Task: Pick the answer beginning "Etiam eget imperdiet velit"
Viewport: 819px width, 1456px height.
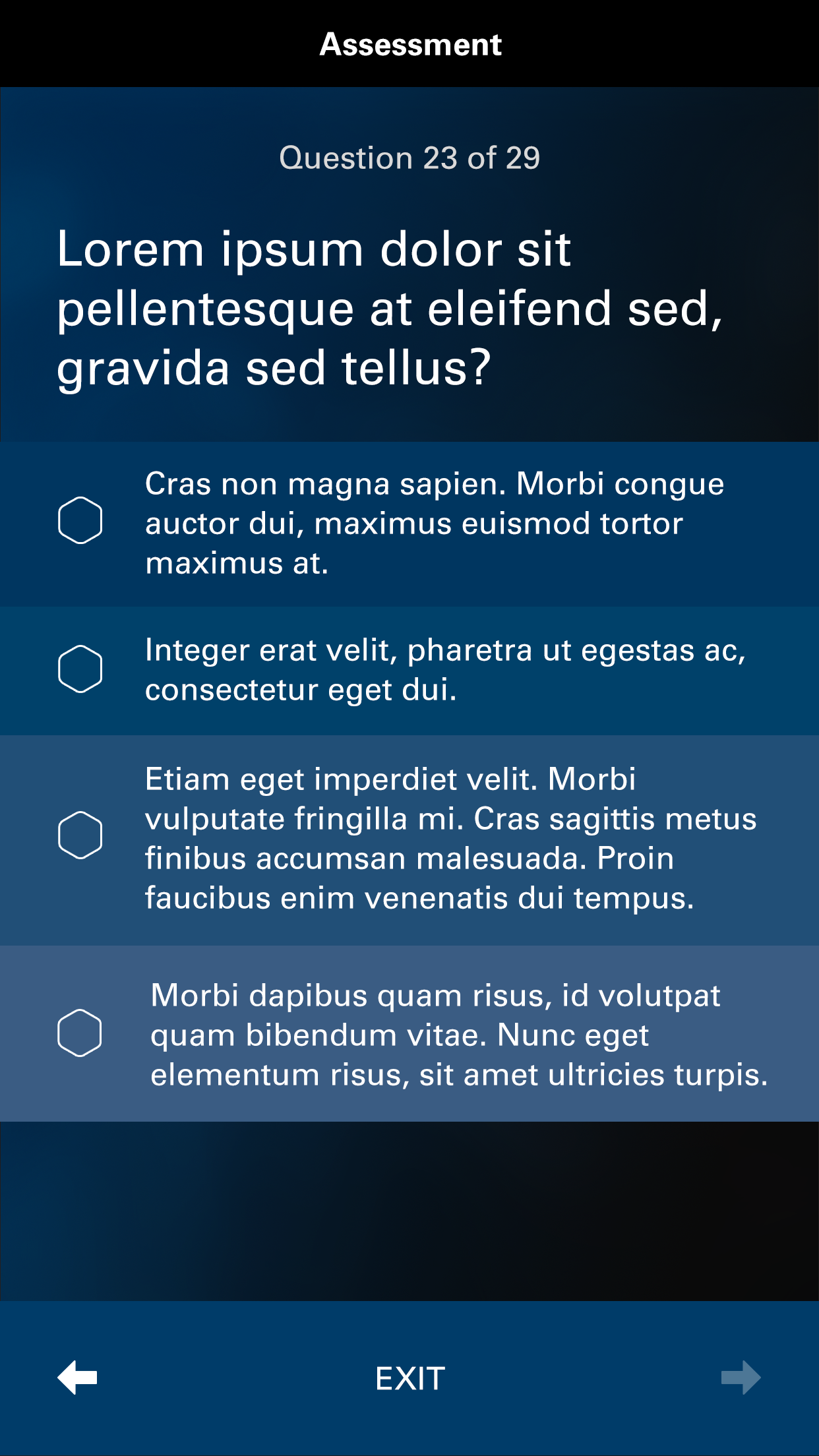Action: click(80, 835)
